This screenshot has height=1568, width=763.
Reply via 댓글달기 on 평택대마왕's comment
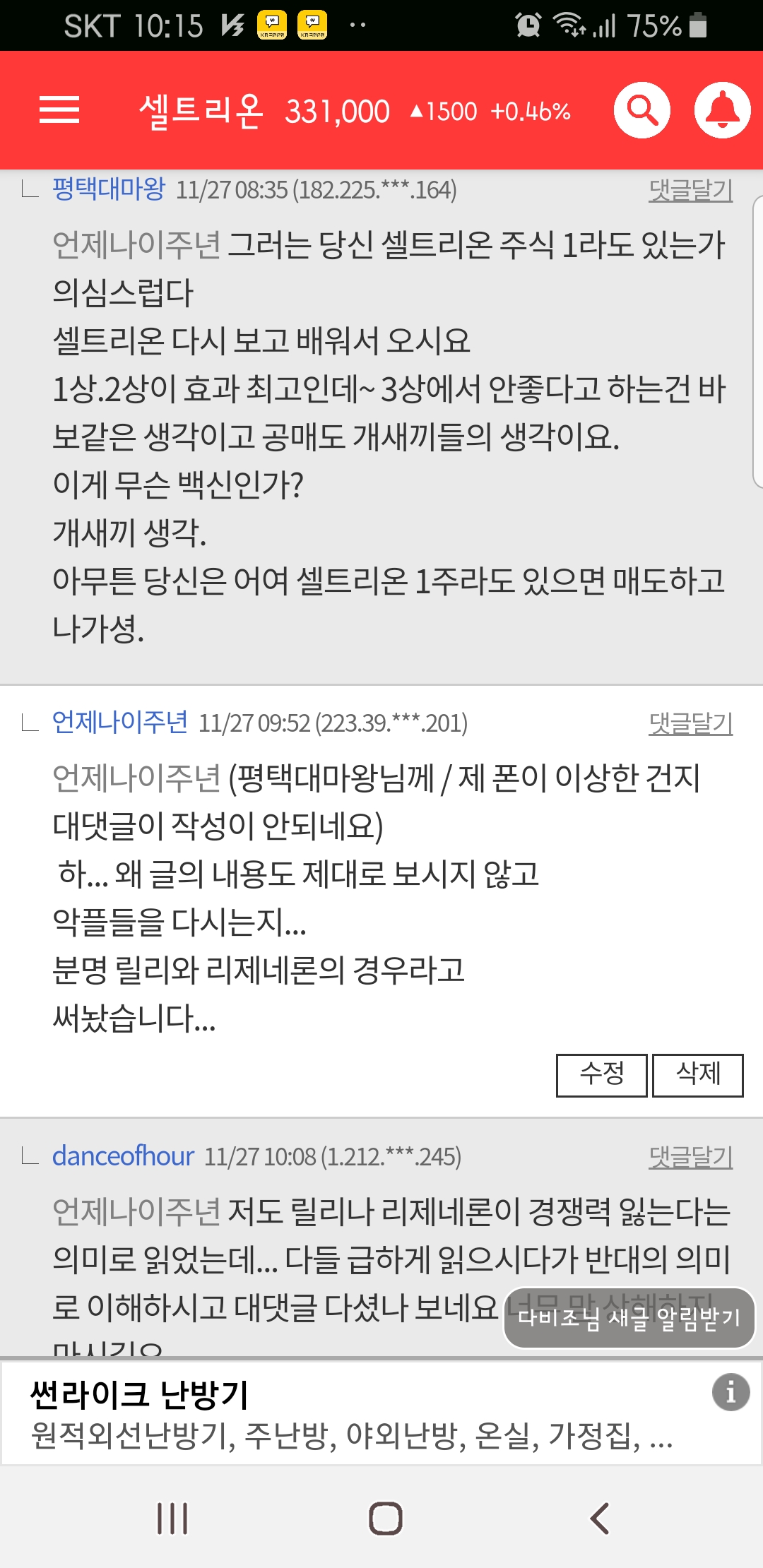tap(690, 190)
